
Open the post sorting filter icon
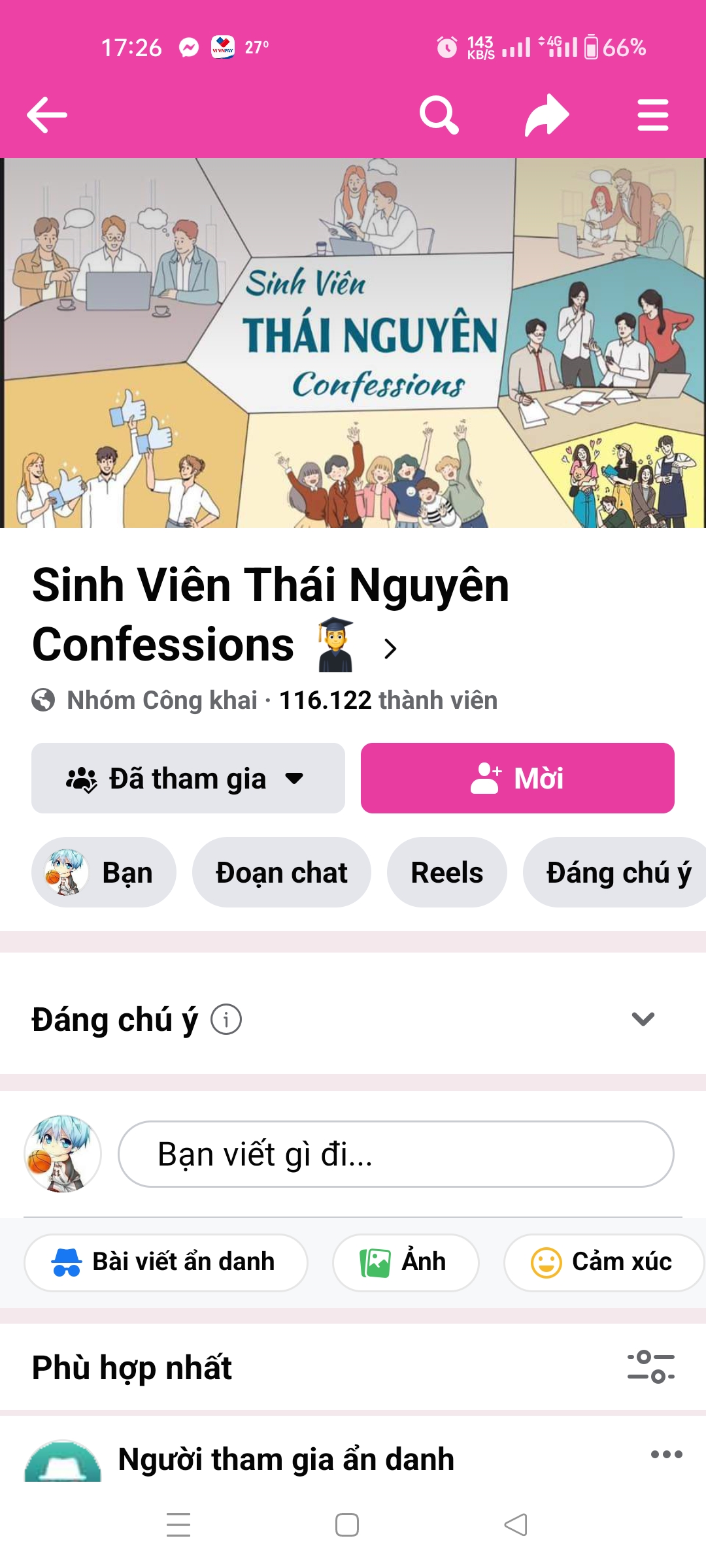(650, 1367)
